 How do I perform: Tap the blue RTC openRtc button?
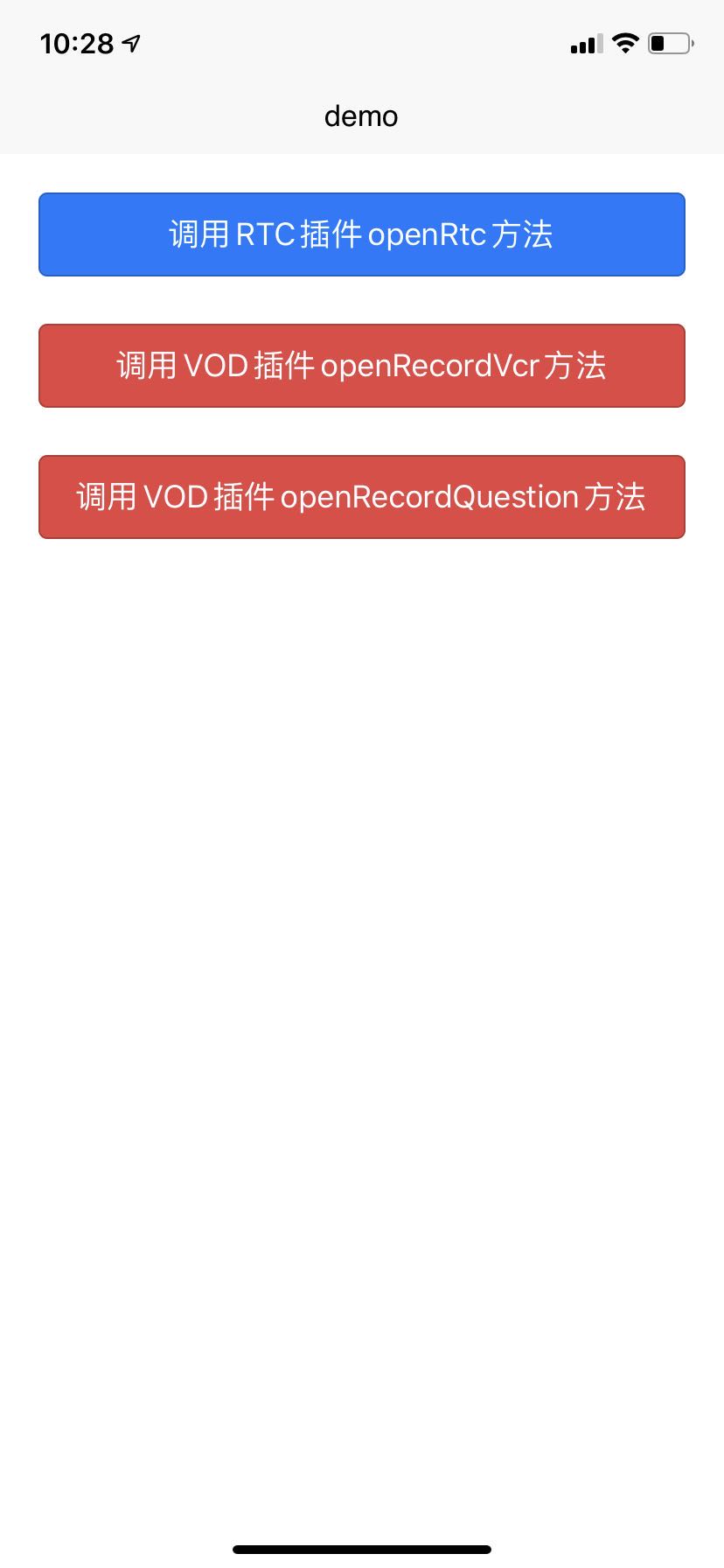pos(361,234)
